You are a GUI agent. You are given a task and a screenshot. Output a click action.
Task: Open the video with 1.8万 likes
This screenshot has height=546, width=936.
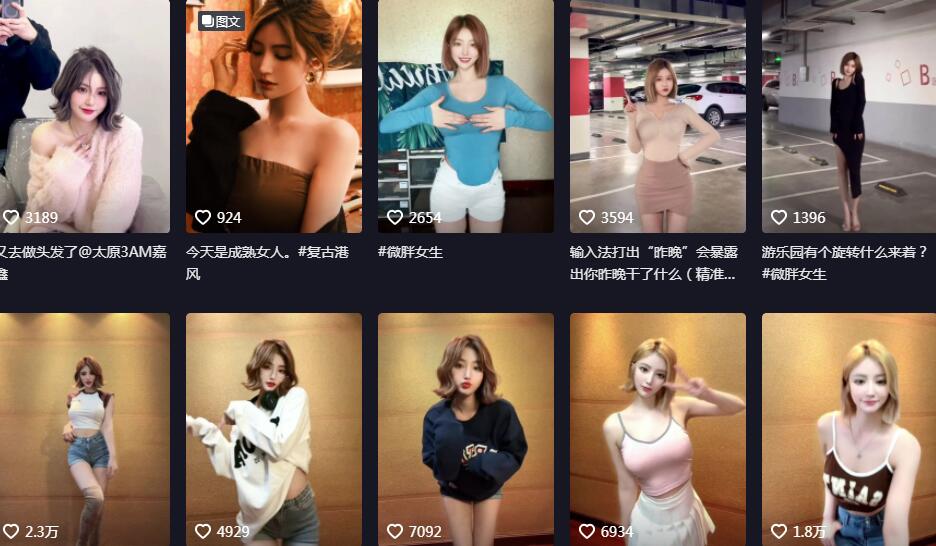point(849,428)
